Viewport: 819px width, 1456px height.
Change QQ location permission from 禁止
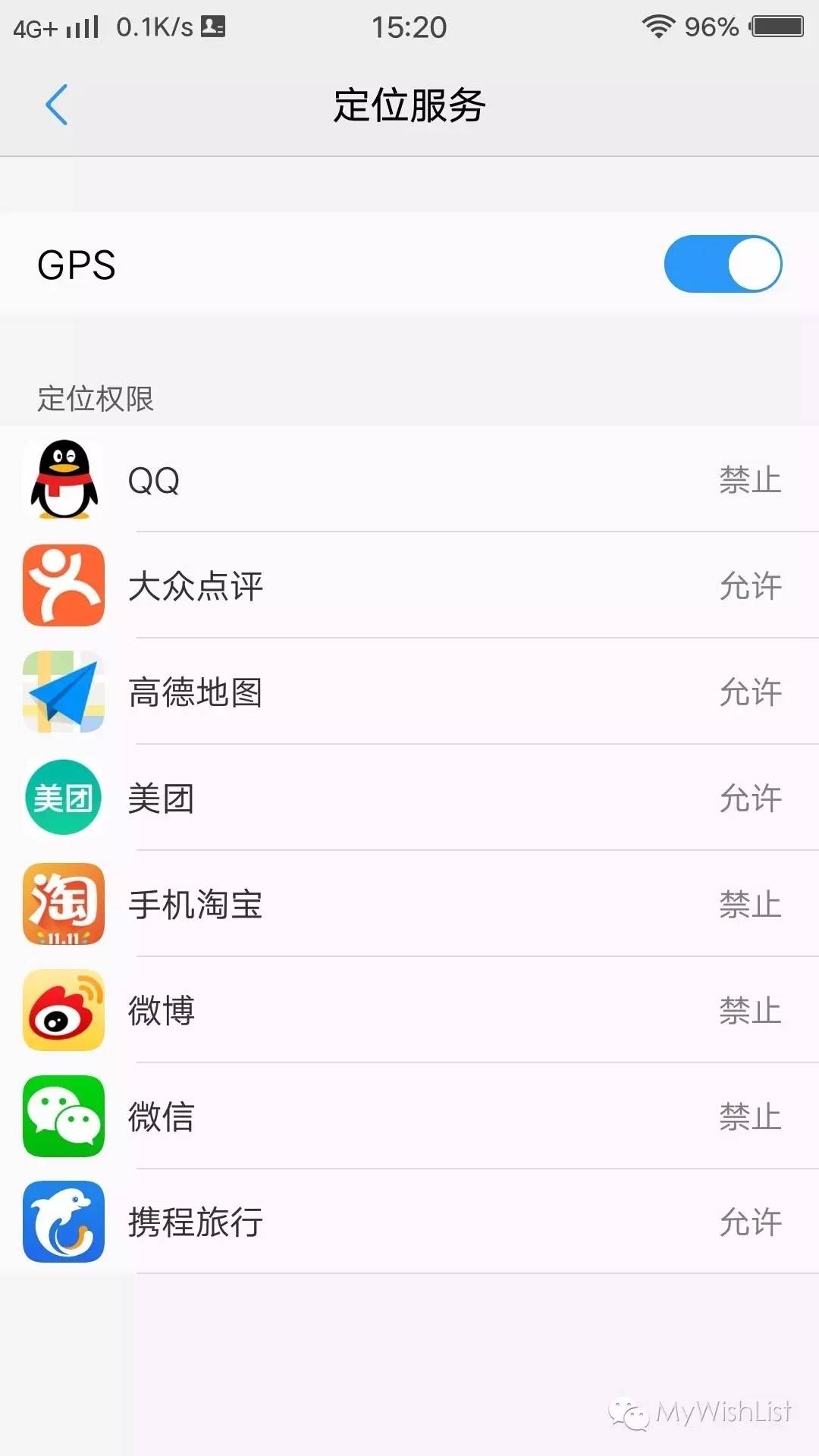click(x=749, y=479)
